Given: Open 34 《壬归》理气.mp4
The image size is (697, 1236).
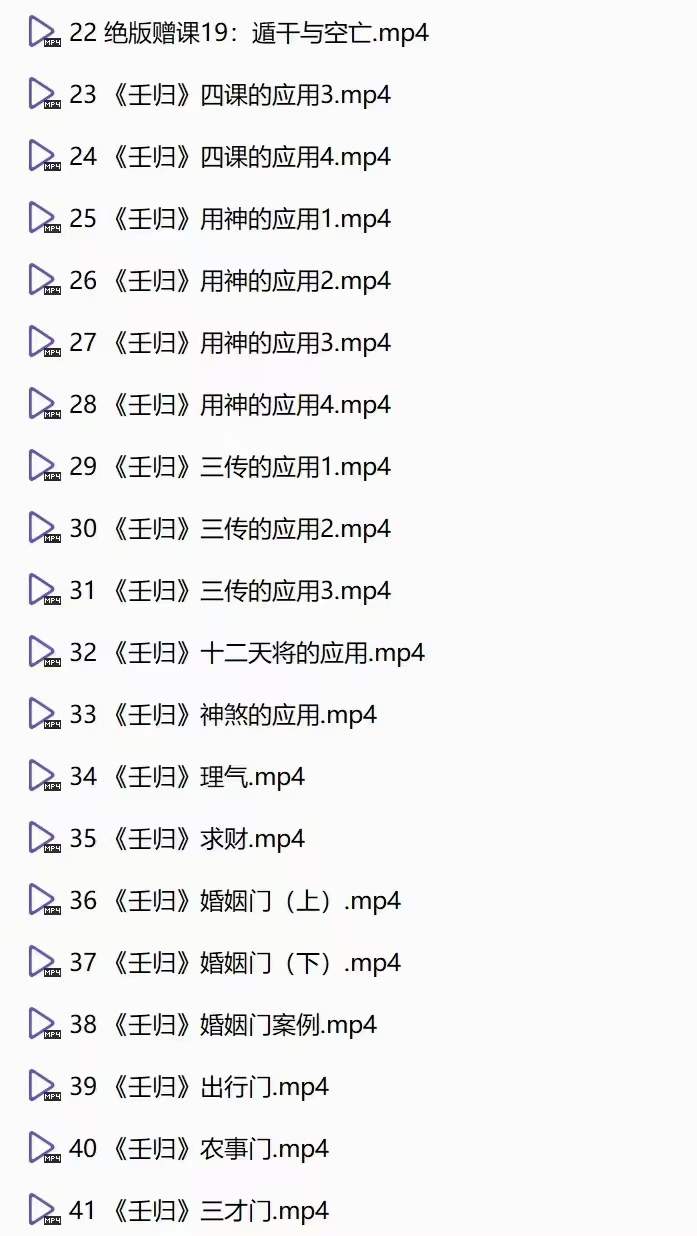Looking at the screenshot, I should [167, 777].
